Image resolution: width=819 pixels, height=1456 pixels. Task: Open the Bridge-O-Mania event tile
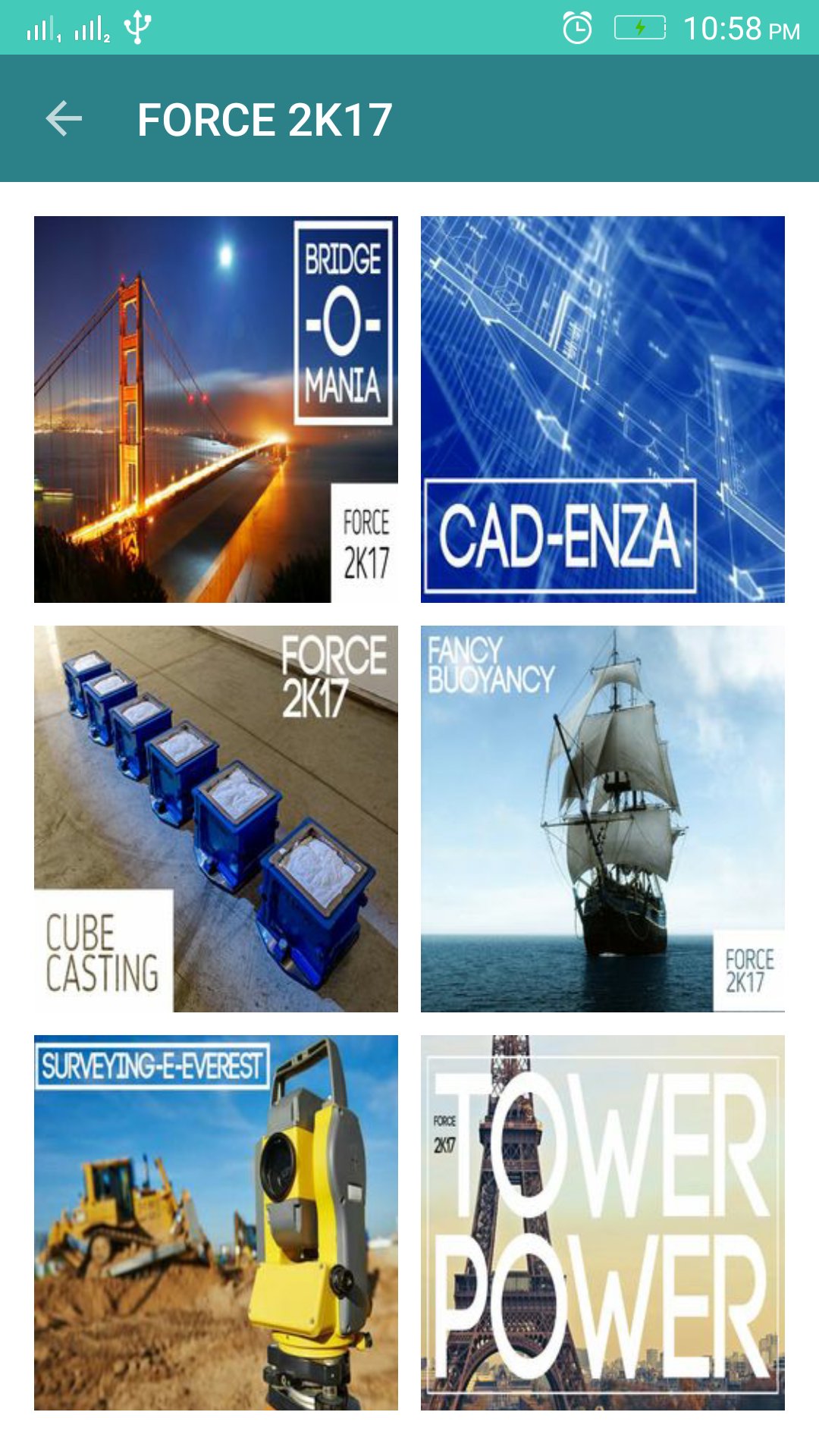(216, 409)
